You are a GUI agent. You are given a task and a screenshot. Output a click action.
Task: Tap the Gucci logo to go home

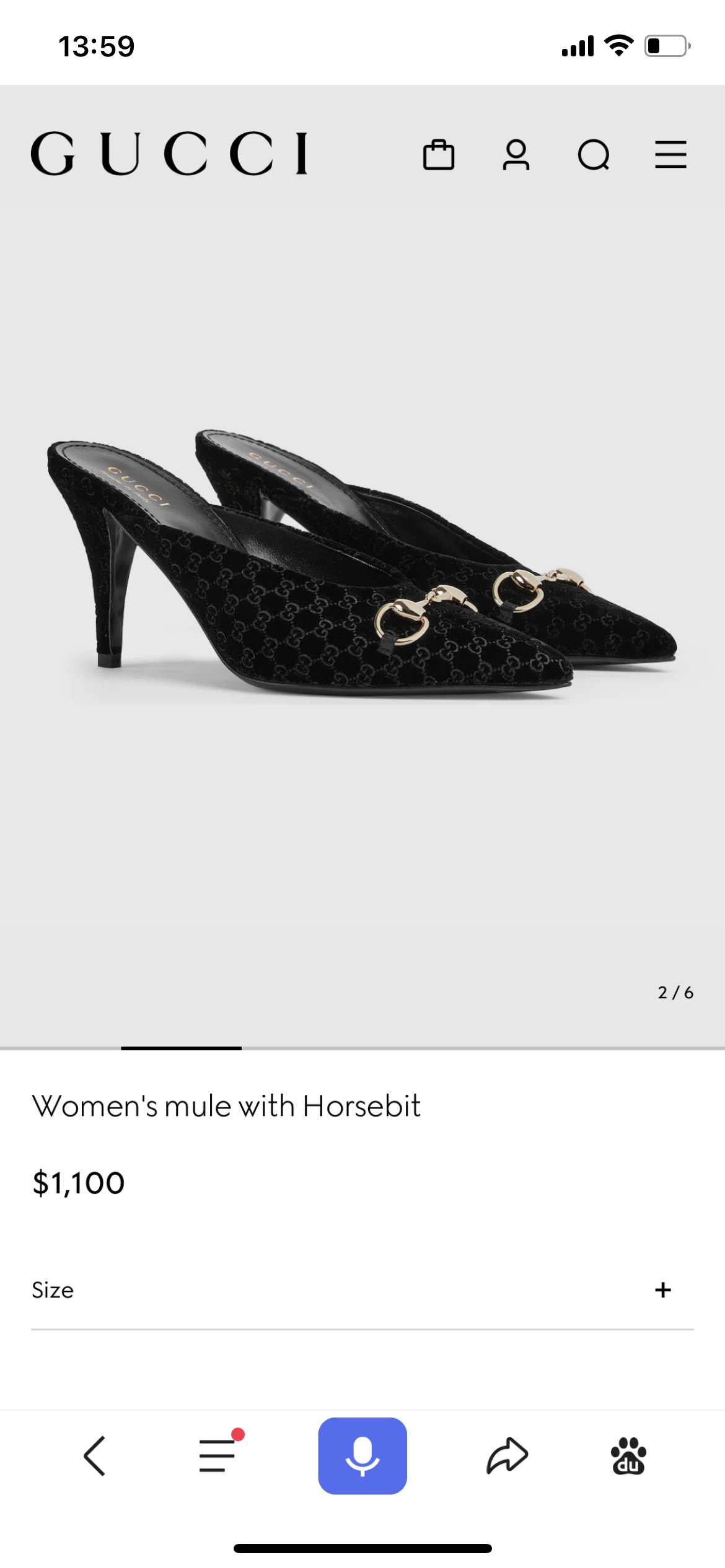(x=169, y=154)
